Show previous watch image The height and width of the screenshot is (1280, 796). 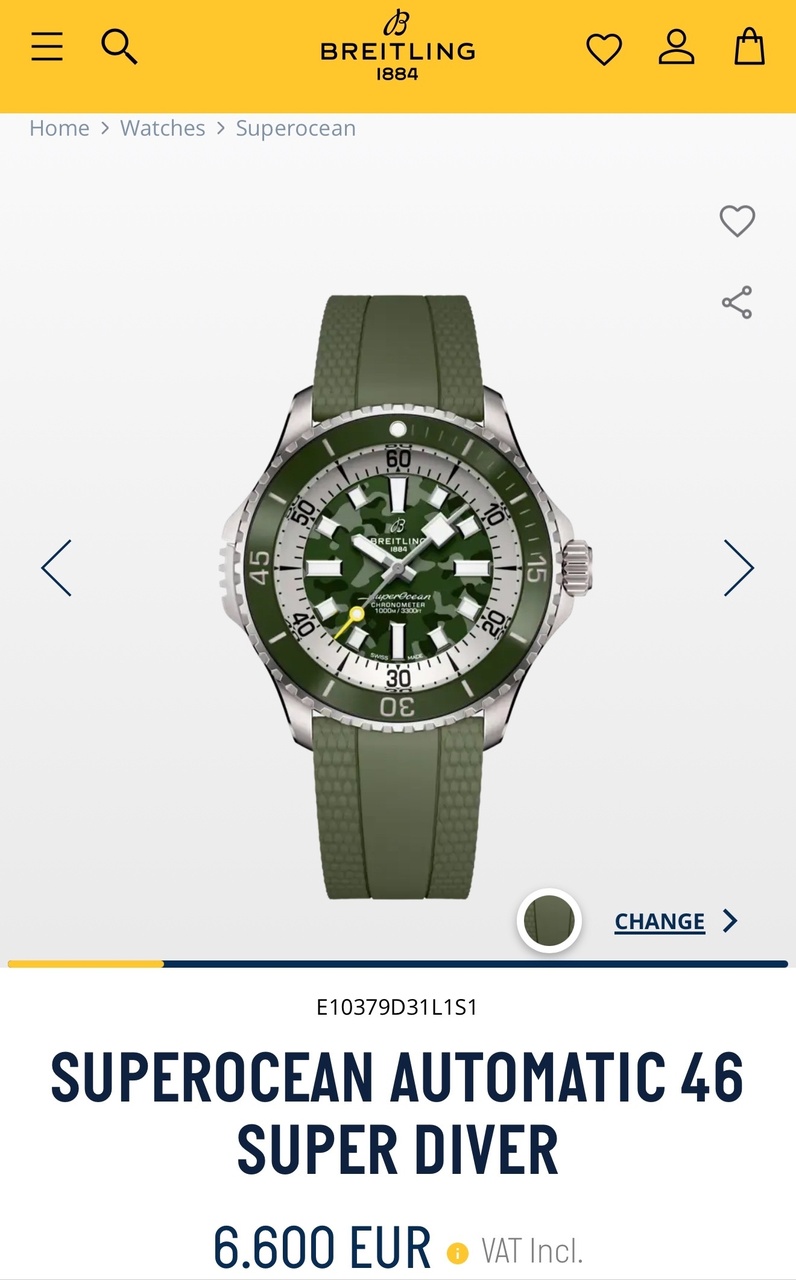57,568
